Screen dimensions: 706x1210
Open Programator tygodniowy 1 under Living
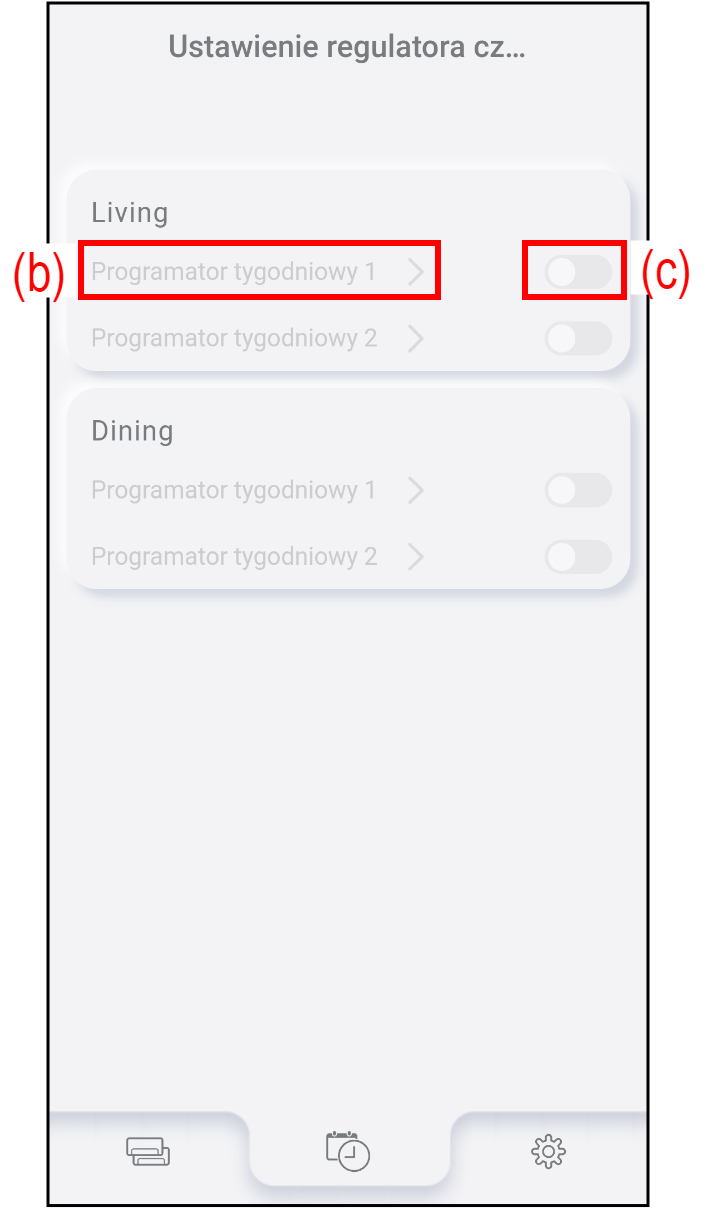click(258, 270)
